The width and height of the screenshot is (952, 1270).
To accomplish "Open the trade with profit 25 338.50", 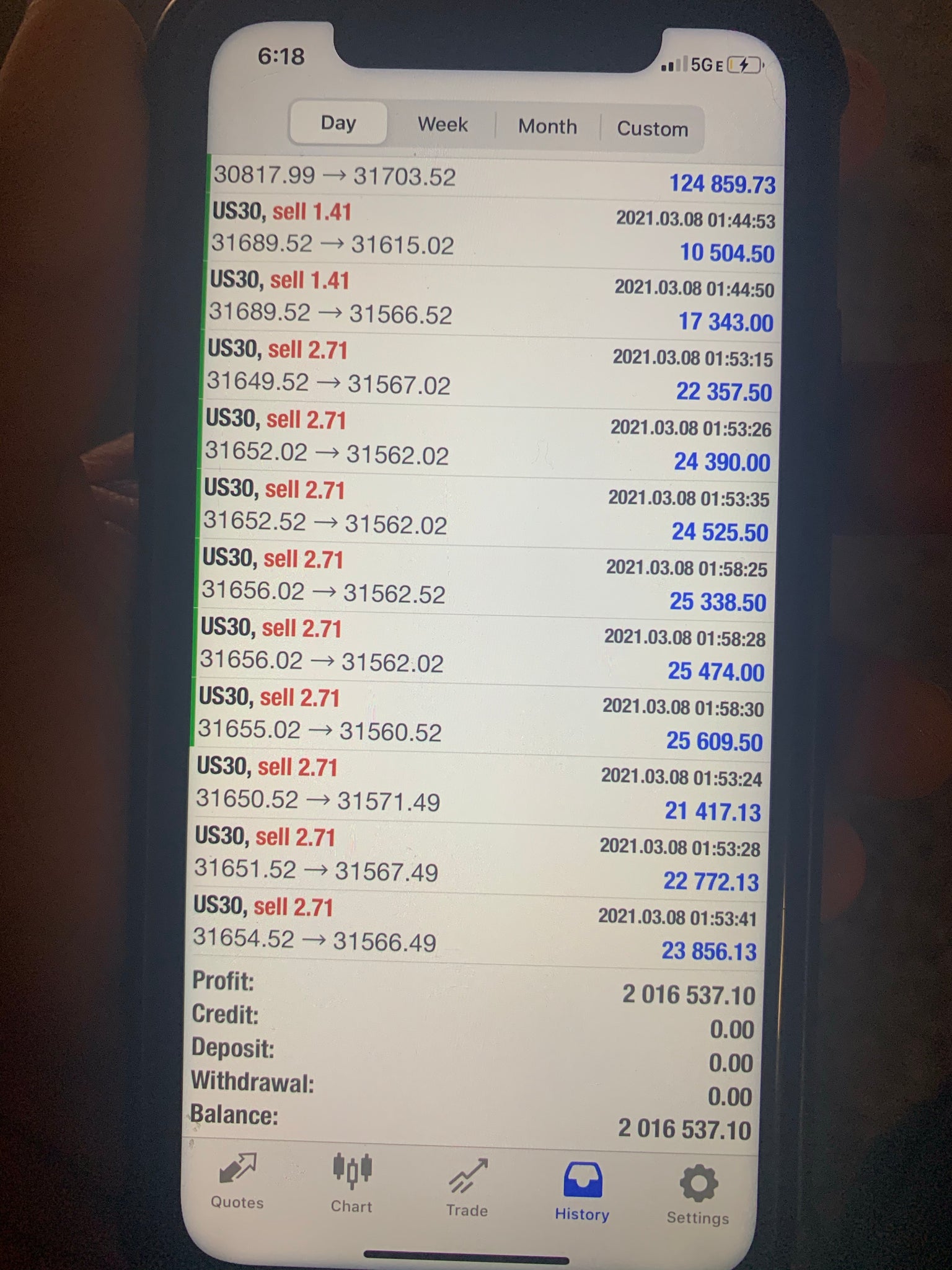I will tap(483, 581).
